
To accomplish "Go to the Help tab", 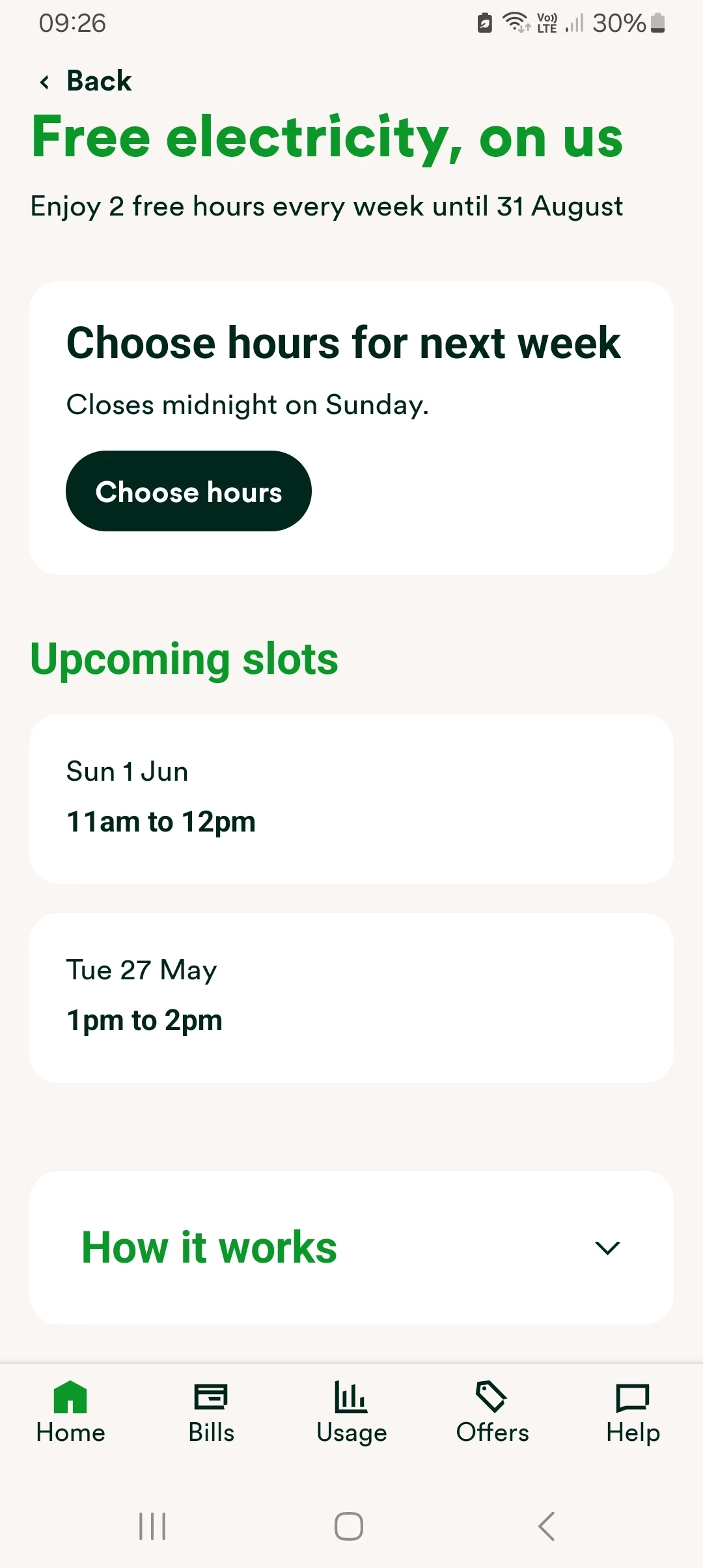I will click(633, 1412).
